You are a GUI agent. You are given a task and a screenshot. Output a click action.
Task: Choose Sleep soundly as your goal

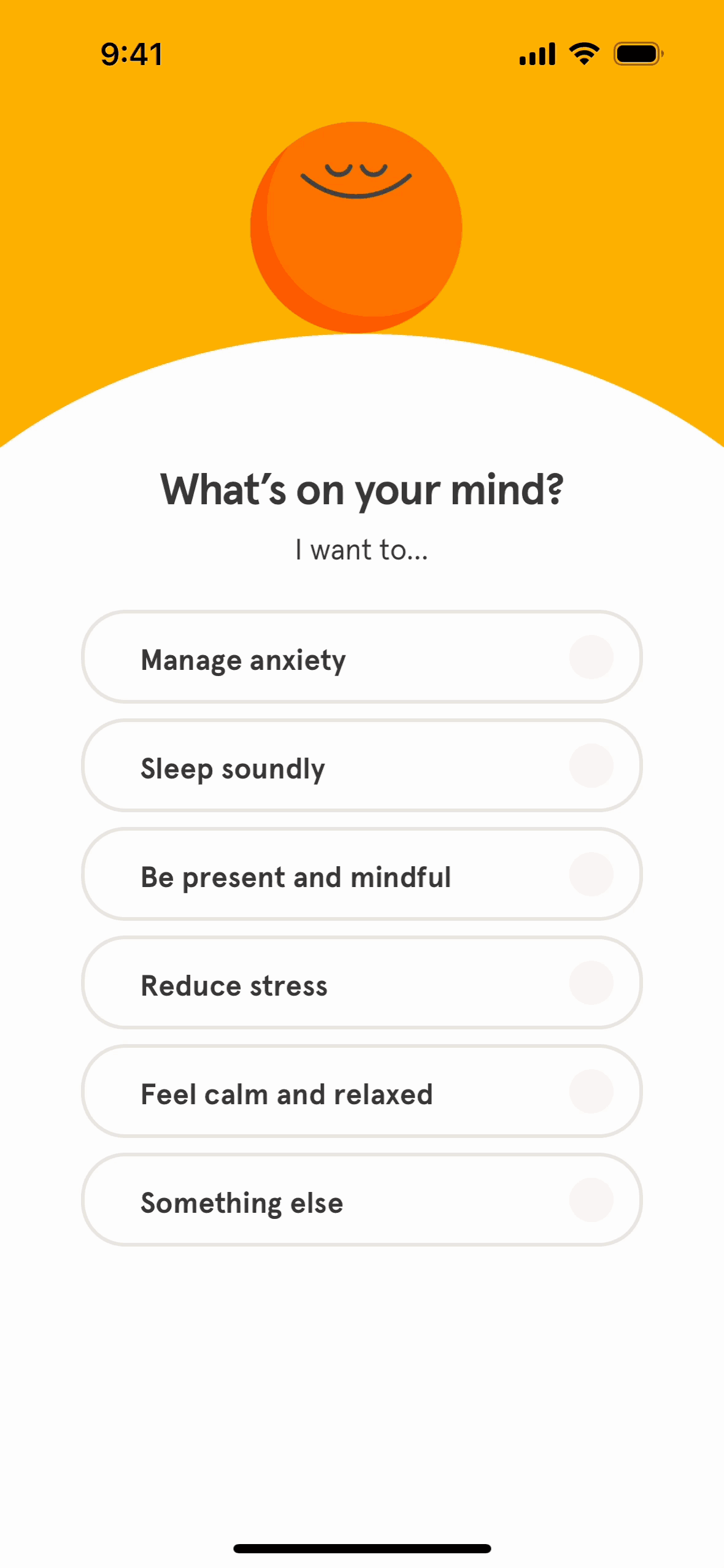coord(361,766)
